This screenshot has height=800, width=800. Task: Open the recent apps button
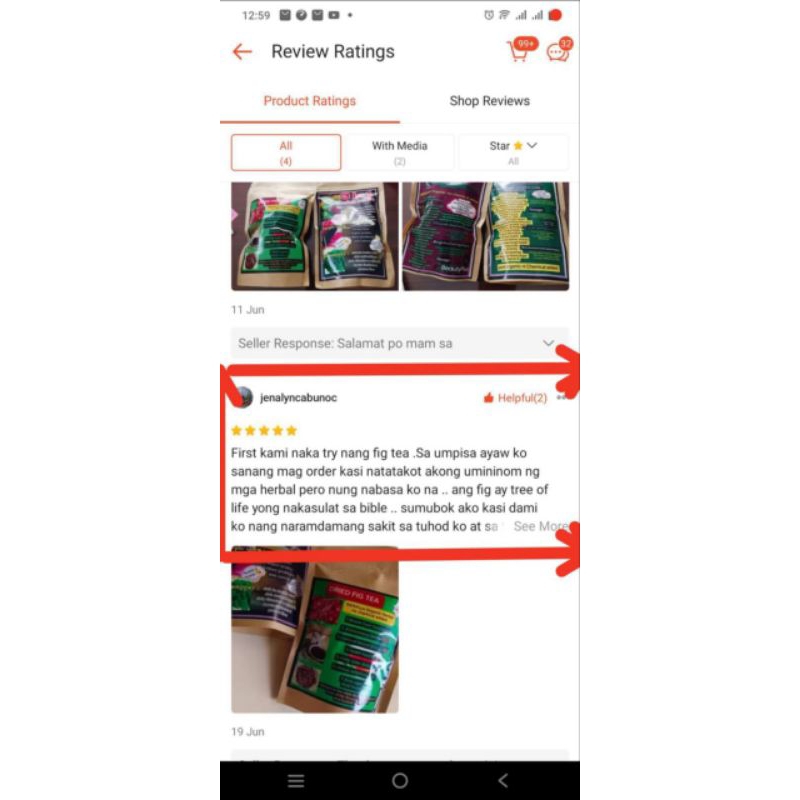[296, 780]
